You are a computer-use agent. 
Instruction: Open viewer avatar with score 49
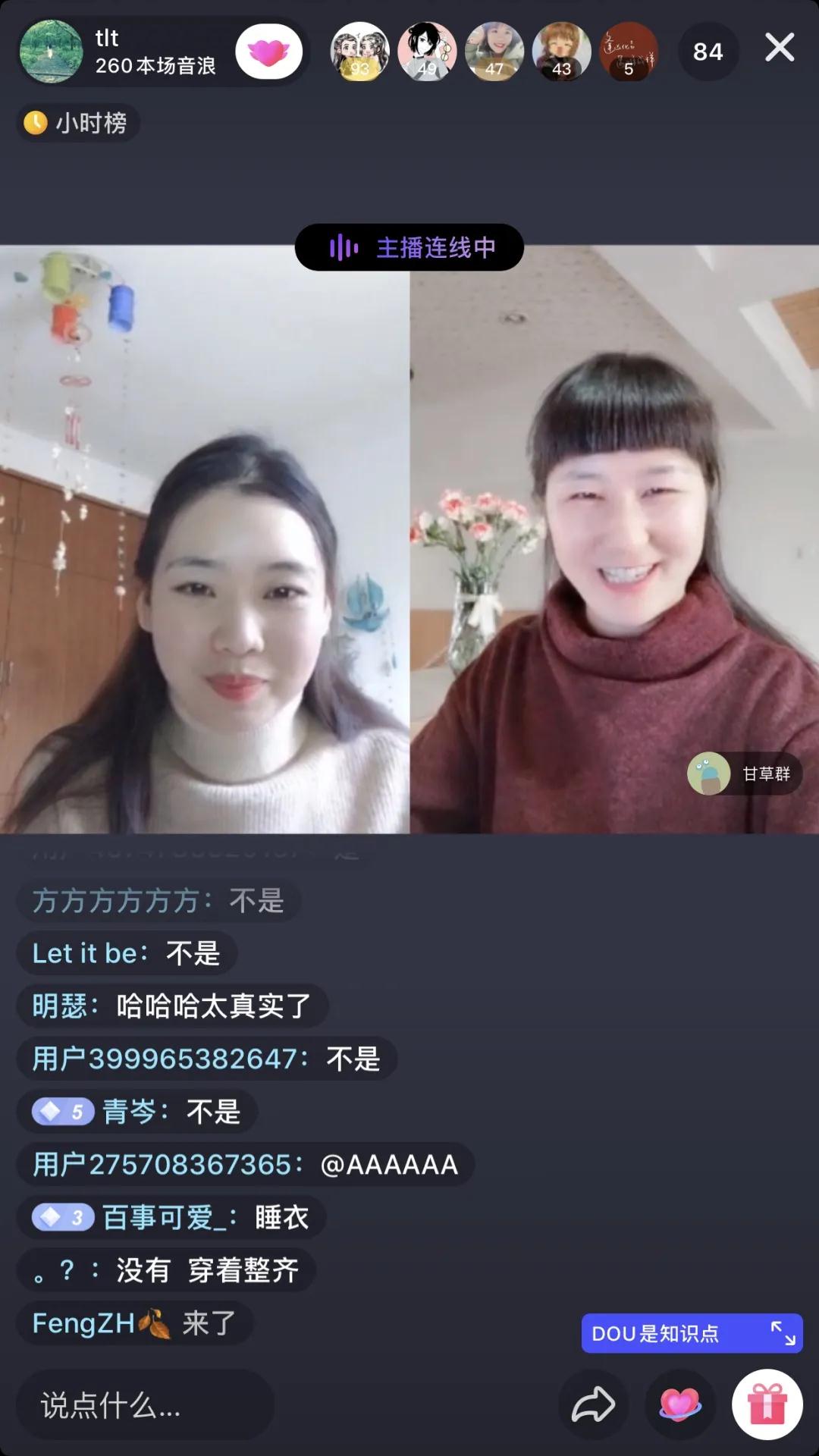(x=427, y=52)
